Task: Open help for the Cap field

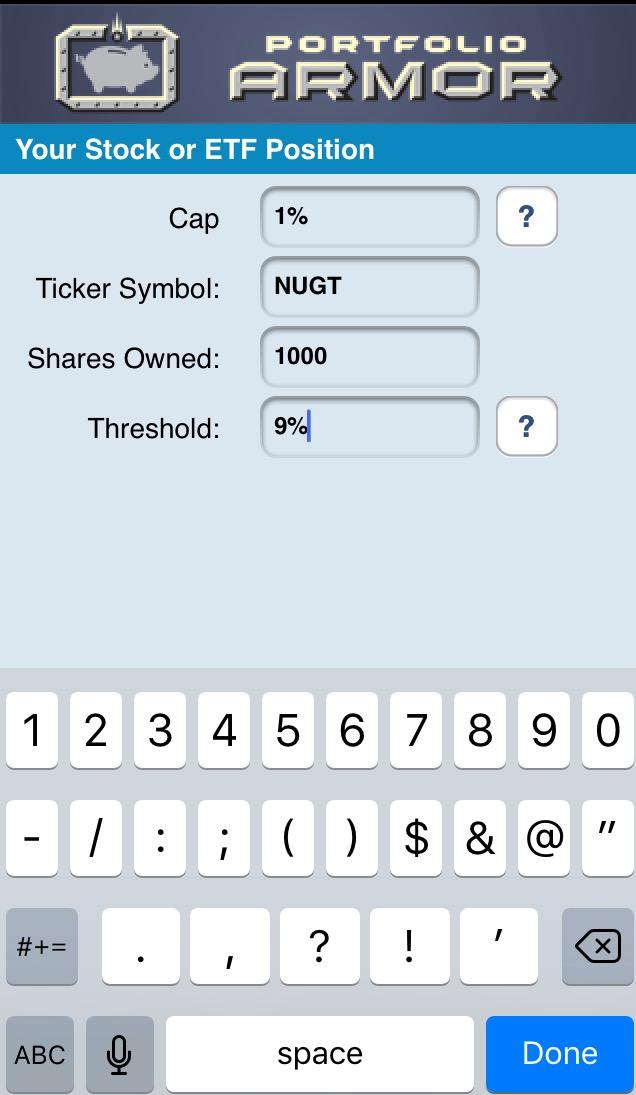Action: pos(526,216)
